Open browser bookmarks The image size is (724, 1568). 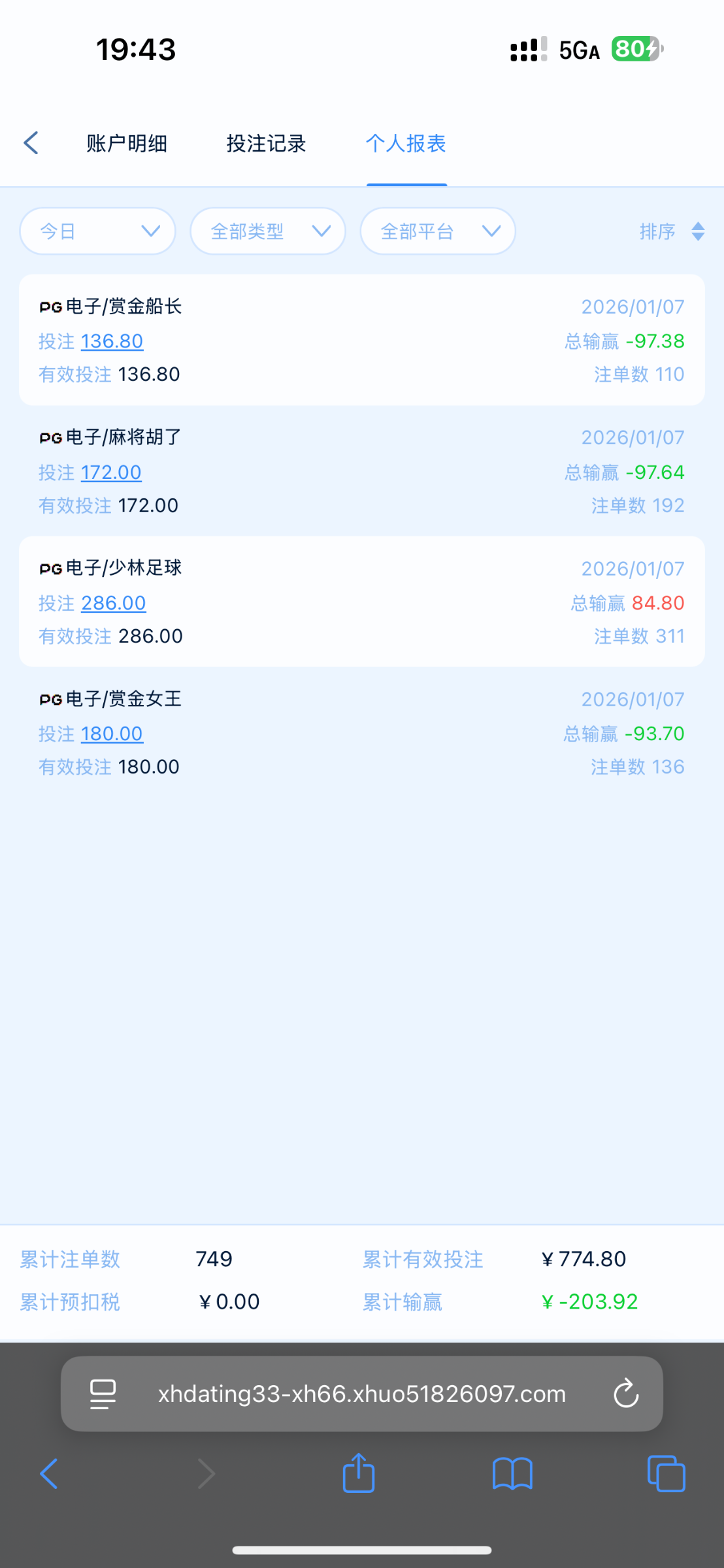click(512, 1474)
